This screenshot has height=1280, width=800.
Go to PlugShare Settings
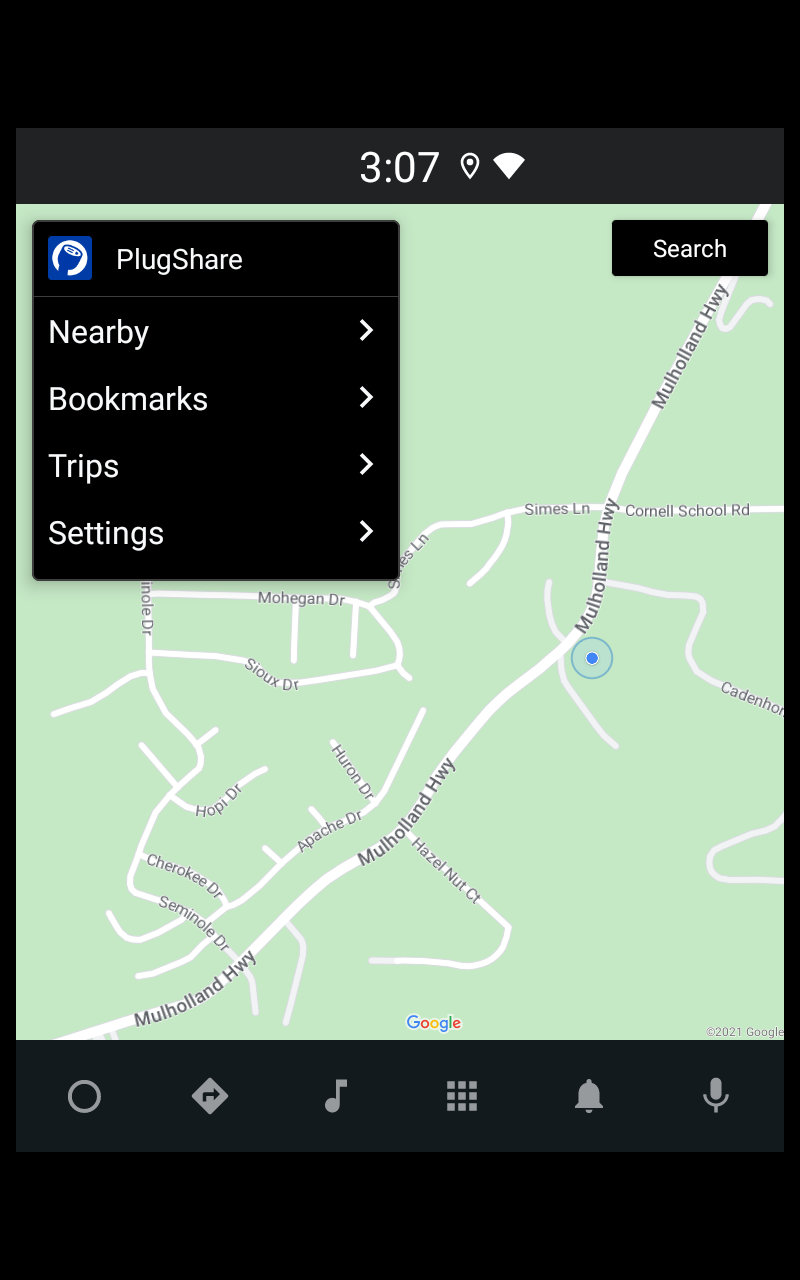(x=215, y=533)
